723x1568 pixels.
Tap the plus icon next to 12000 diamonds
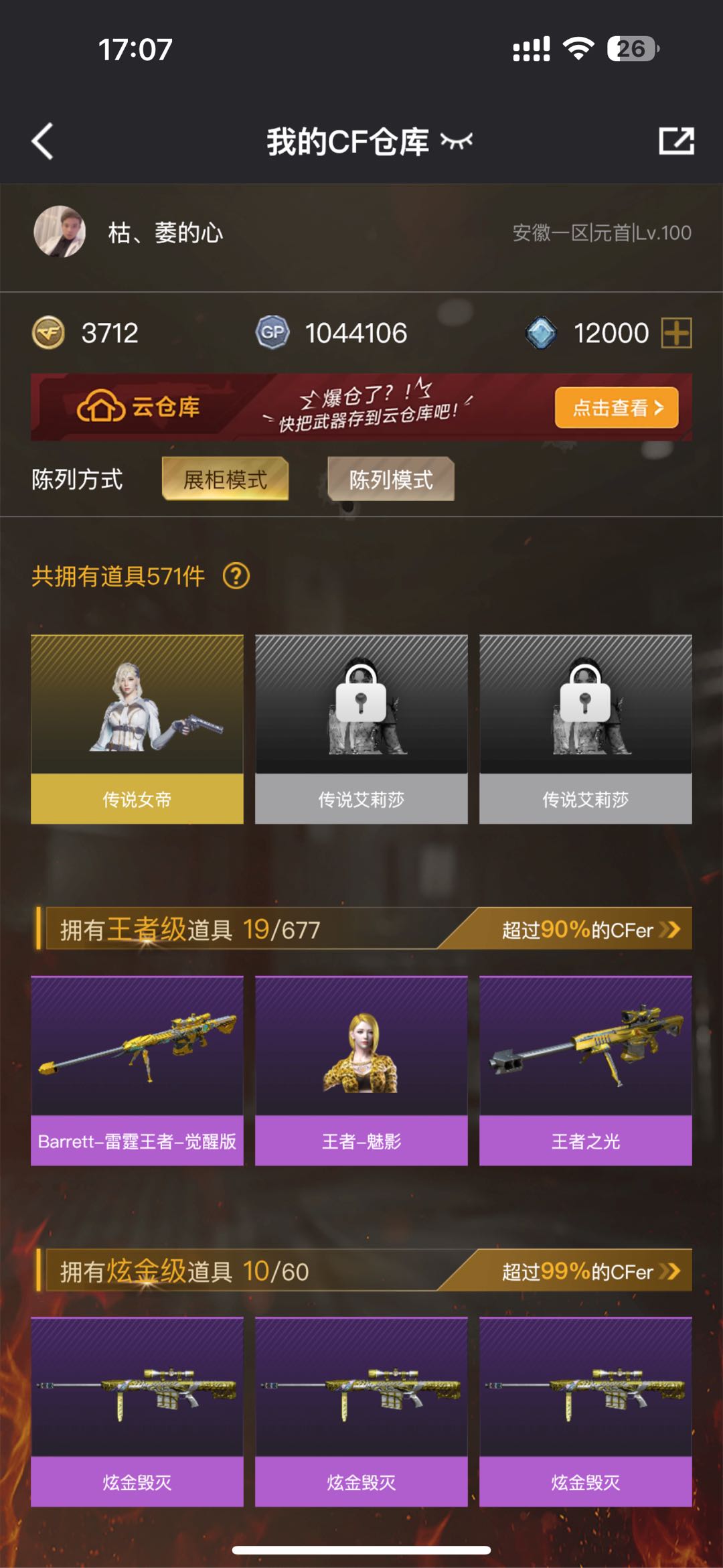tap(676, 333)
